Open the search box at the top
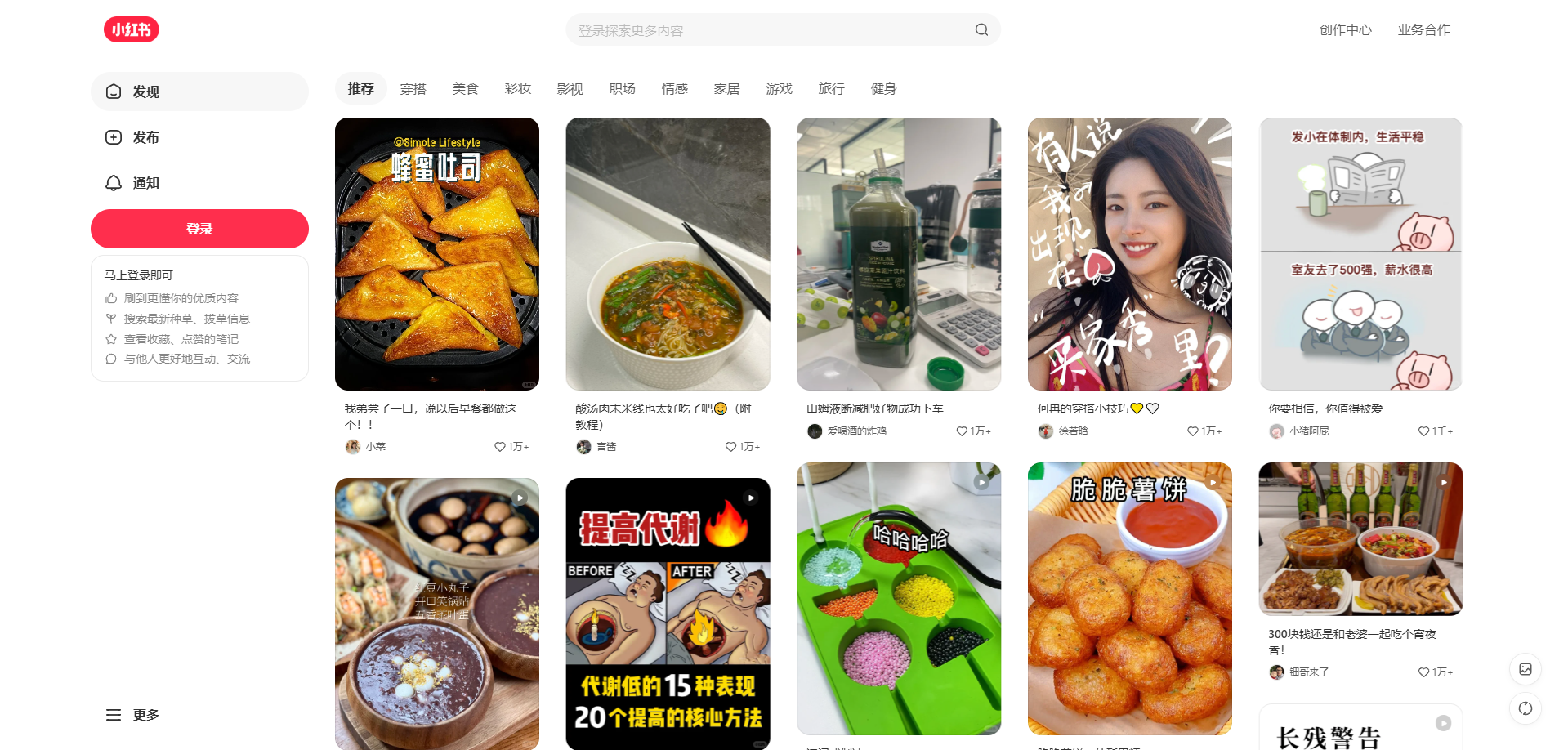Viewport: 1568px width, 750px height. pos(768,30)
